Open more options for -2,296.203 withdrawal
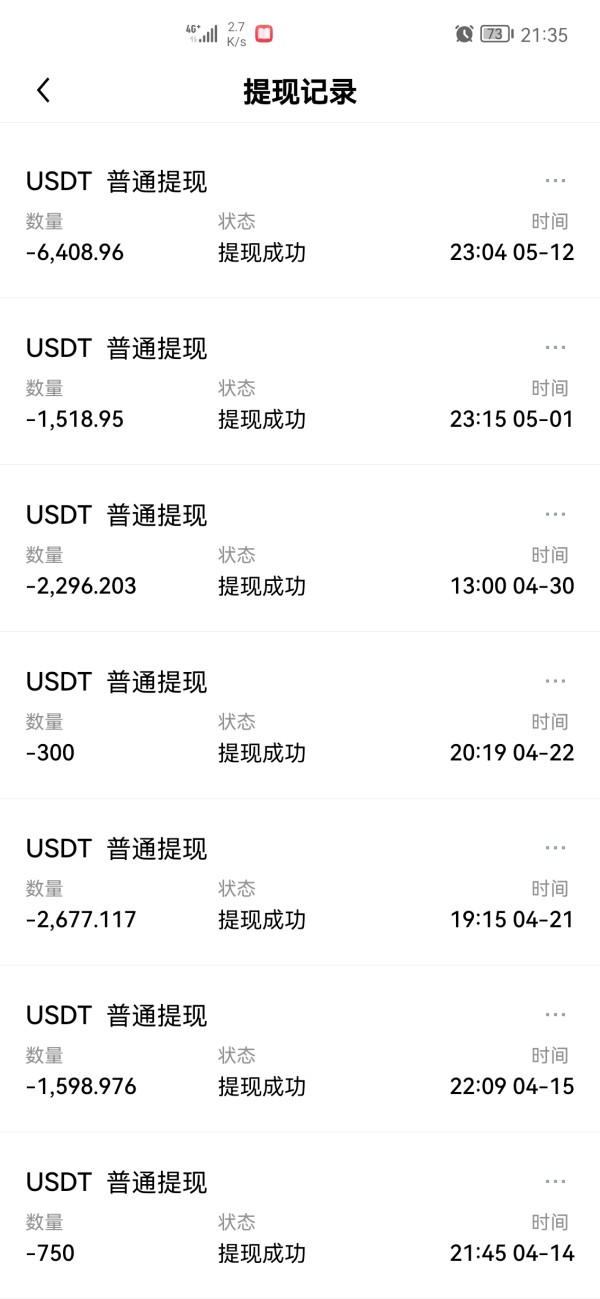 coord(555,514)
